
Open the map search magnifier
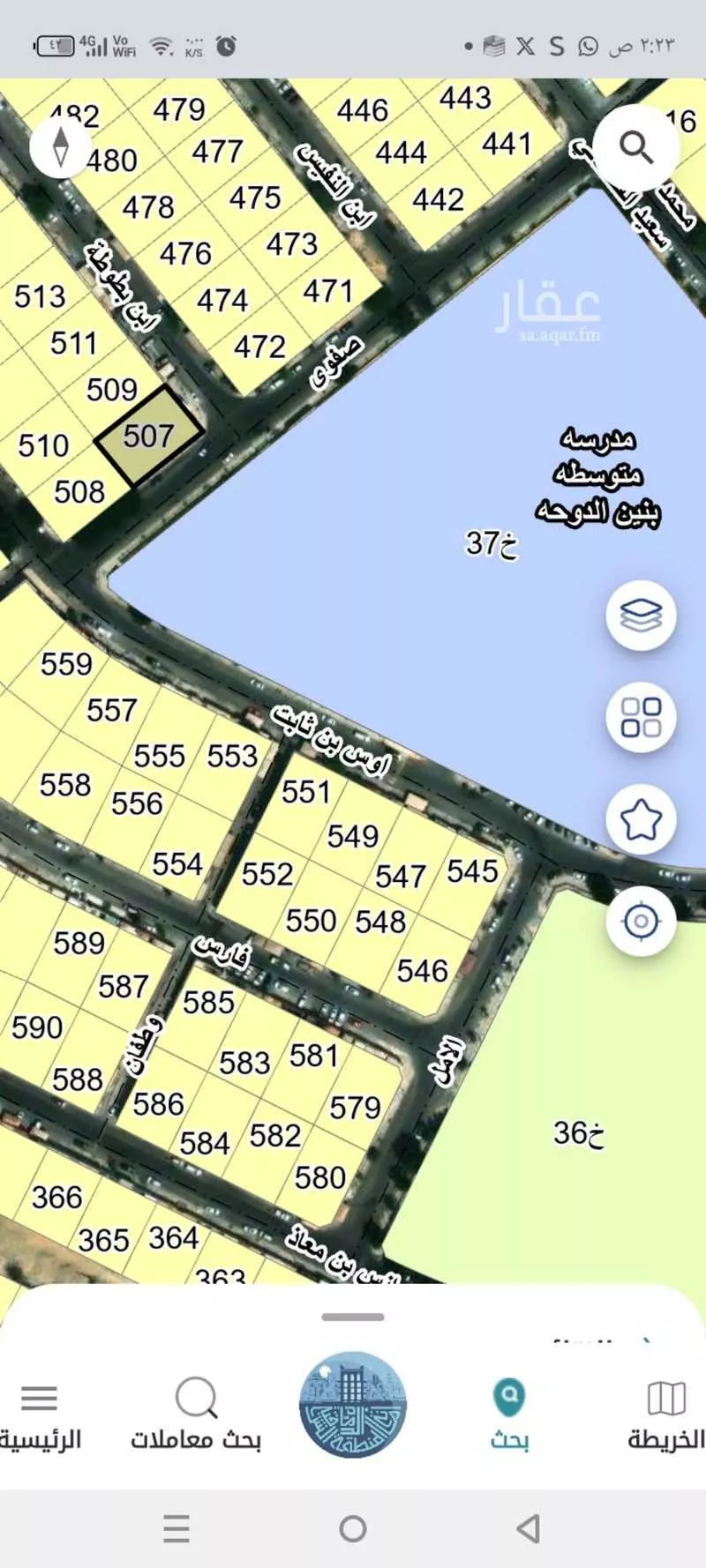coord(635,147)
